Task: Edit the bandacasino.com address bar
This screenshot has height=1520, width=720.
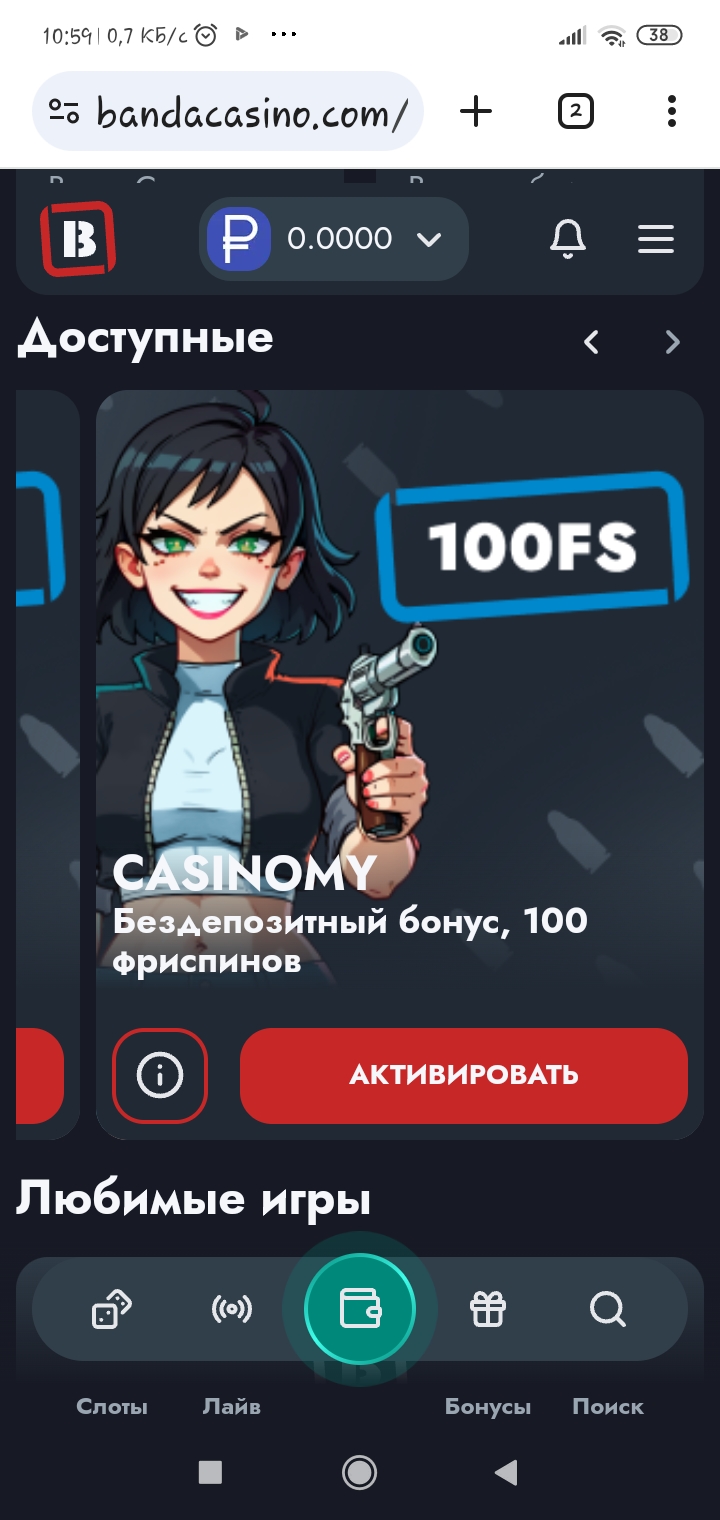Action: pos(250,113)
